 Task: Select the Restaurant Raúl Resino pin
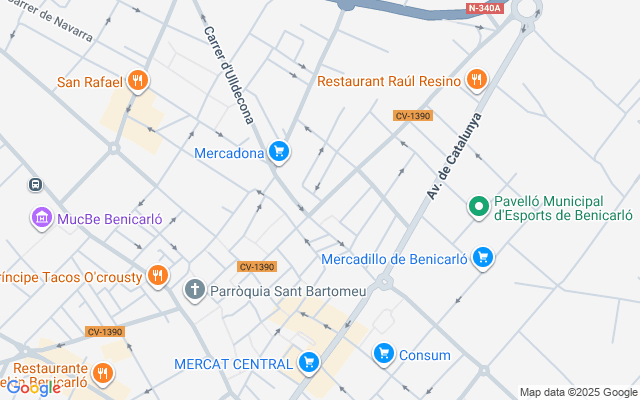(x=476, y=80)
